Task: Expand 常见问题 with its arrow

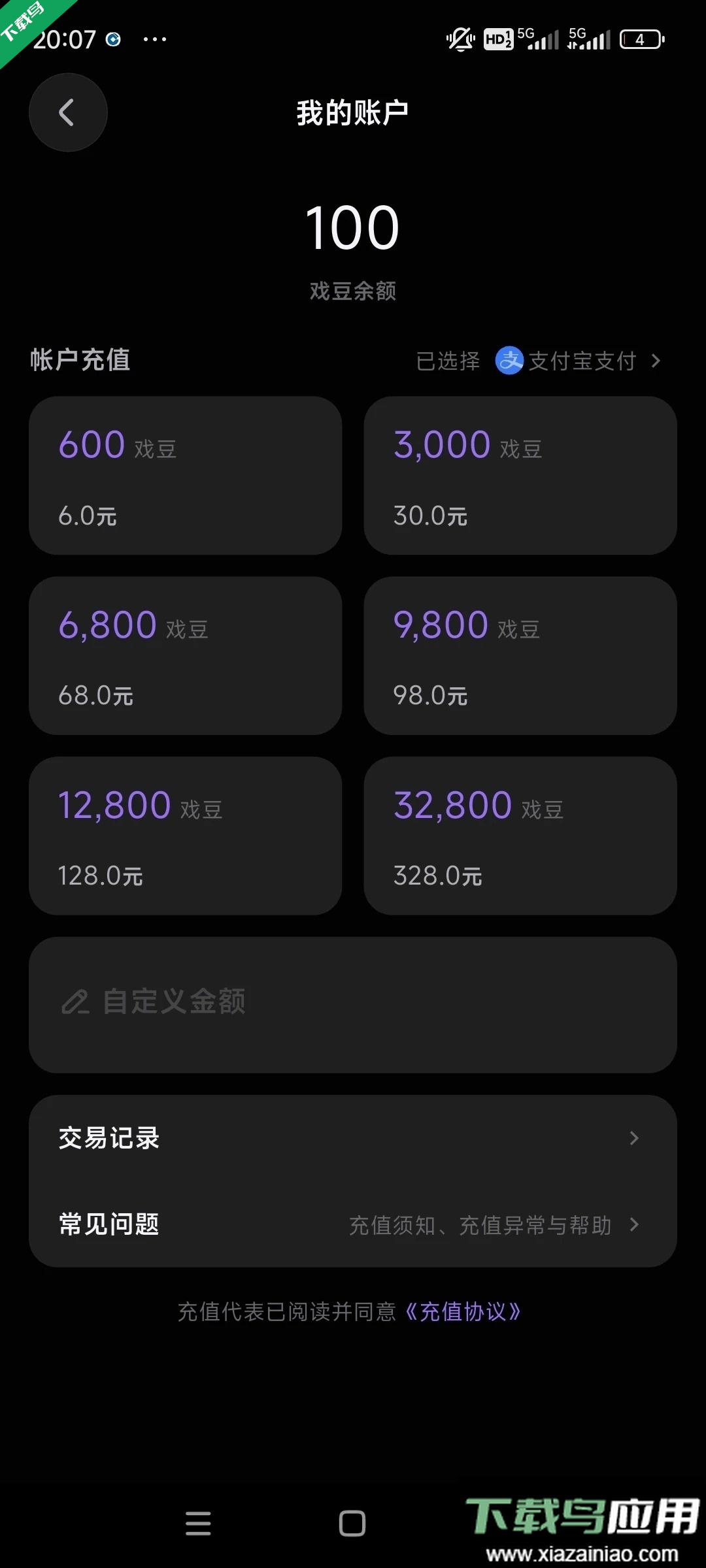Action: click(x=633, y=1225)
